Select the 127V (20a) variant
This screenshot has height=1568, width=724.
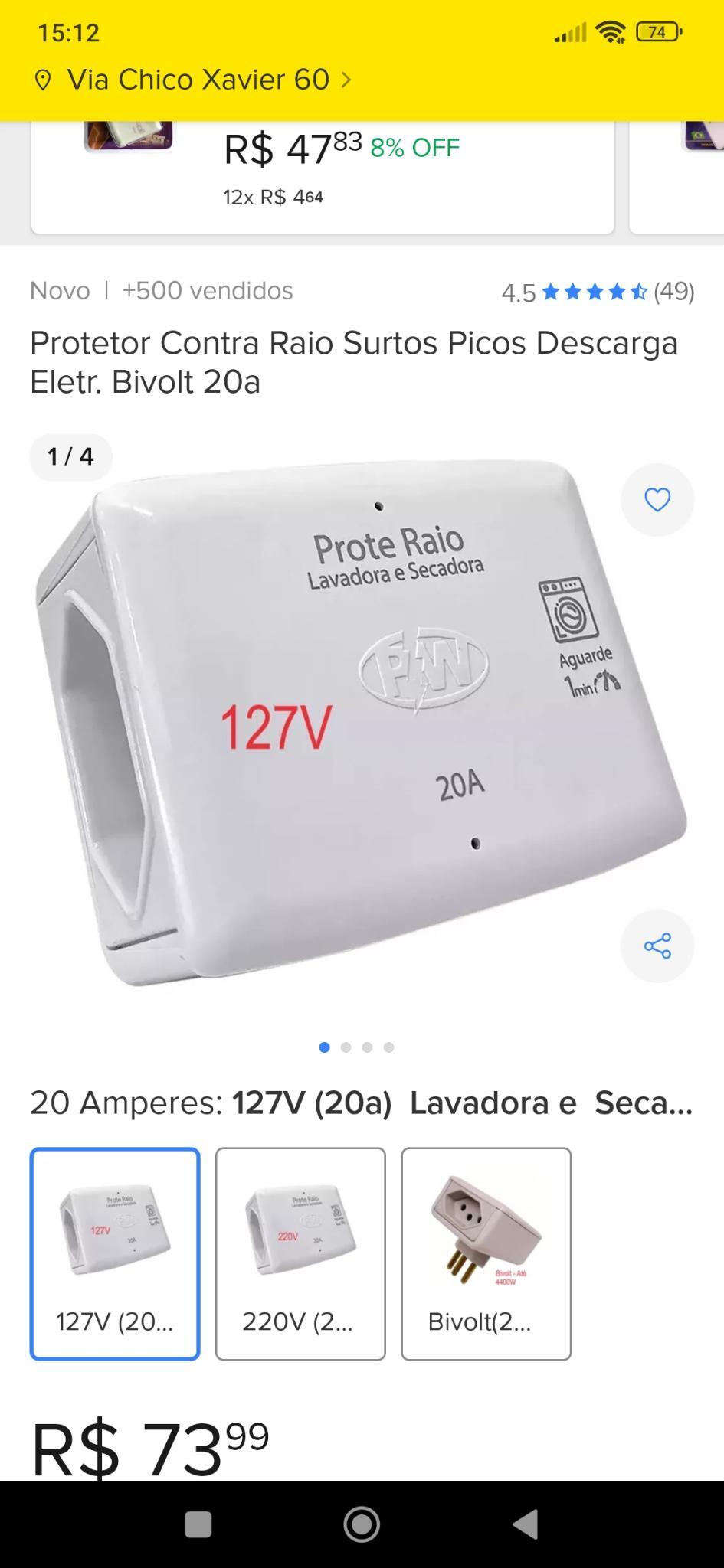[x=115, y=1253]
